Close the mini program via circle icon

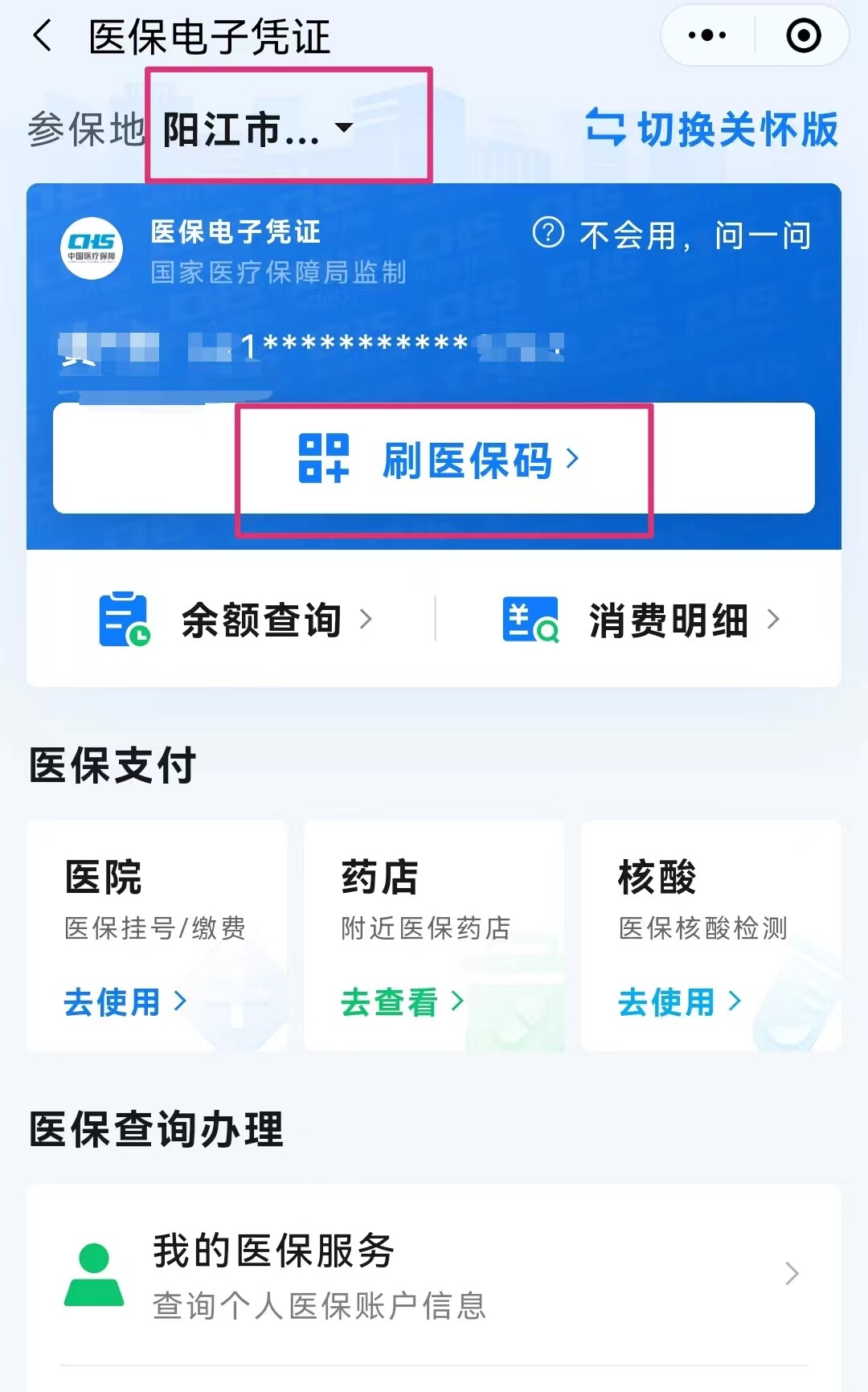pos(802,35)
